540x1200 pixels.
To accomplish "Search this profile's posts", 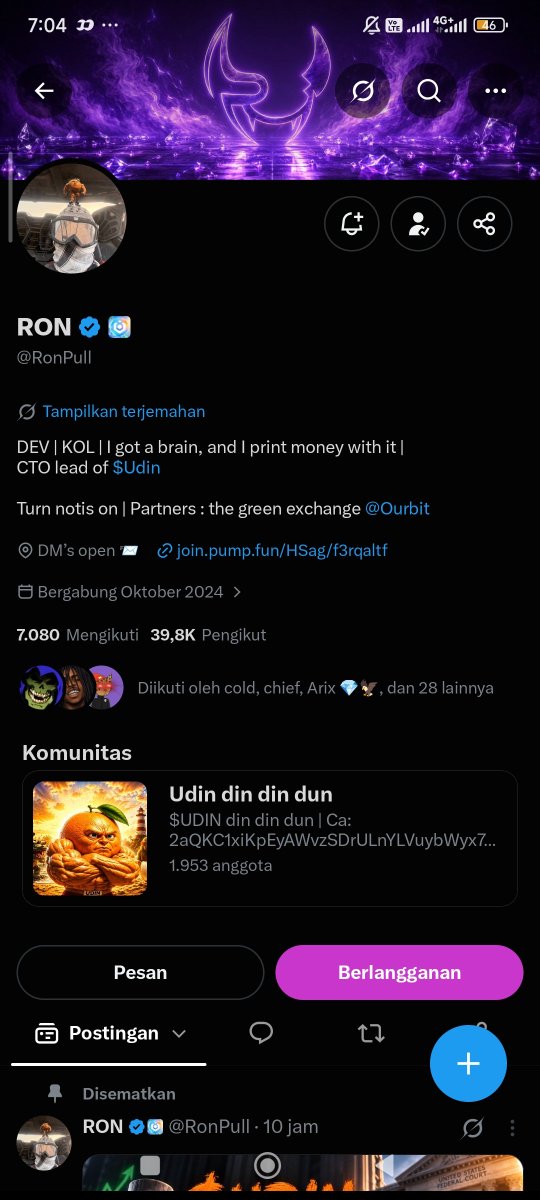I will [429, 91].
